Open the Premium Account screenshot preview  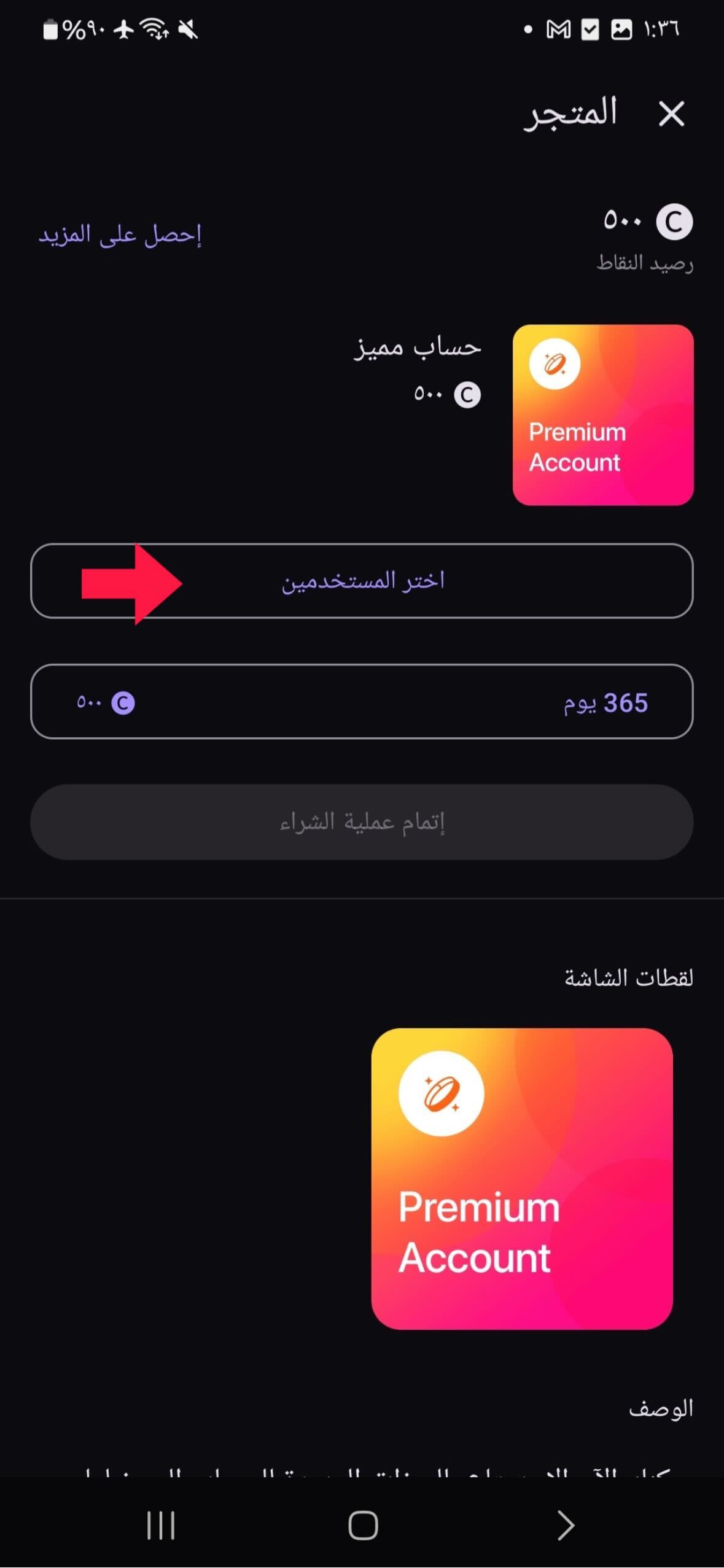click(521, 1178)
